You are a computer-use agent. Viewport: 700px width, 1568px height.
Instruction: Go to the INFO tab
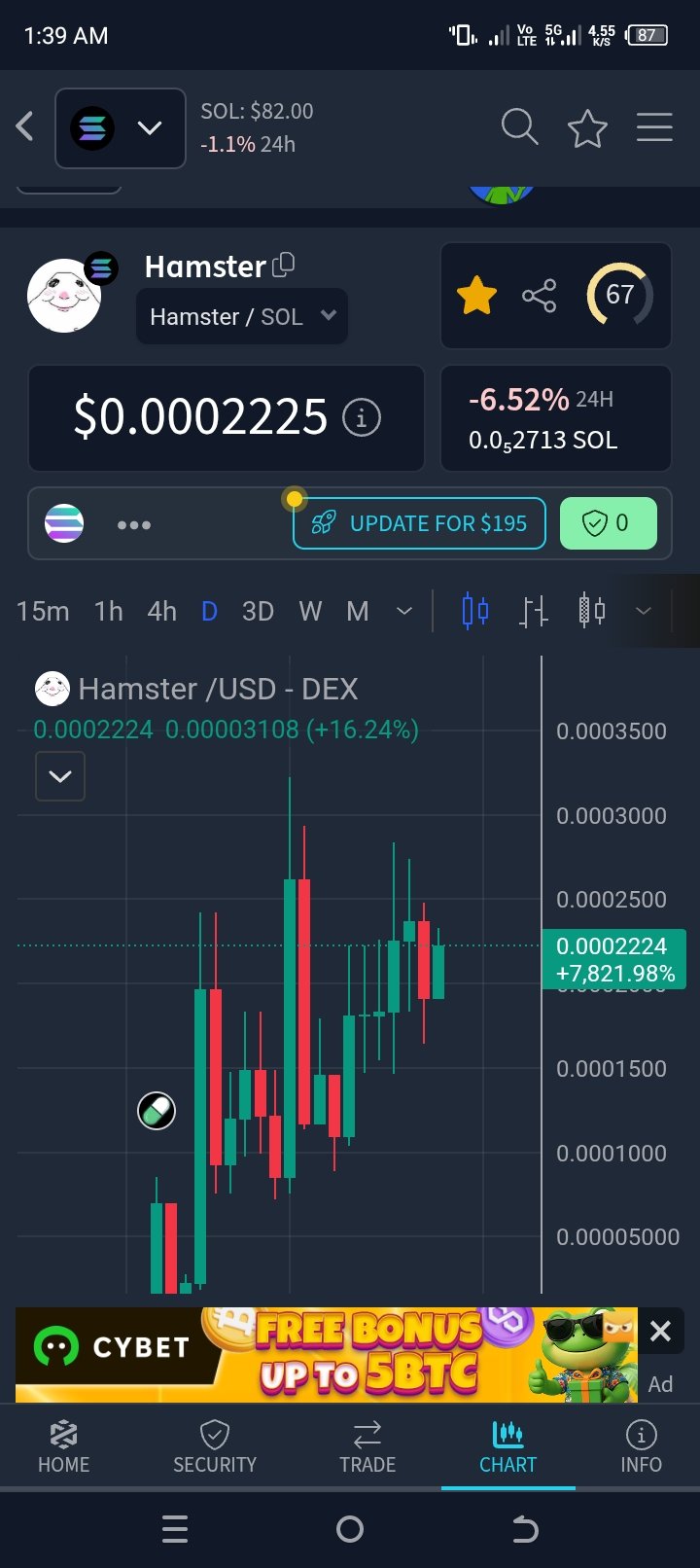click(x=641, y=1446)
